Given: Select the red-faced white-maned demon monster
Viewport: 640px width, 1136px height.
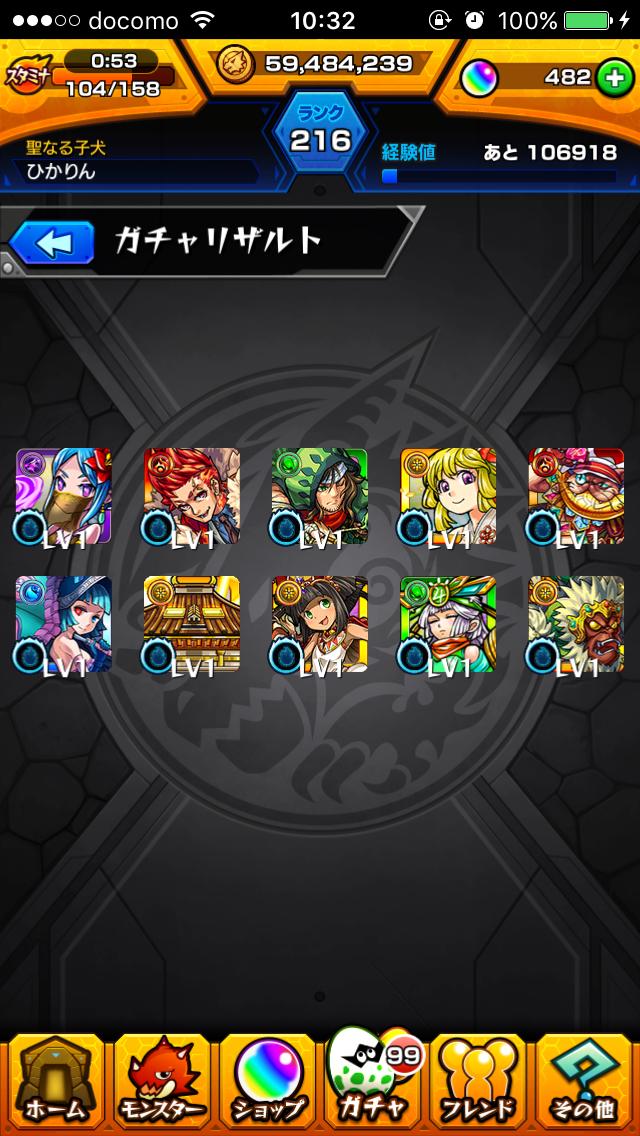Looking at the screenshot, I should (576, 624).
